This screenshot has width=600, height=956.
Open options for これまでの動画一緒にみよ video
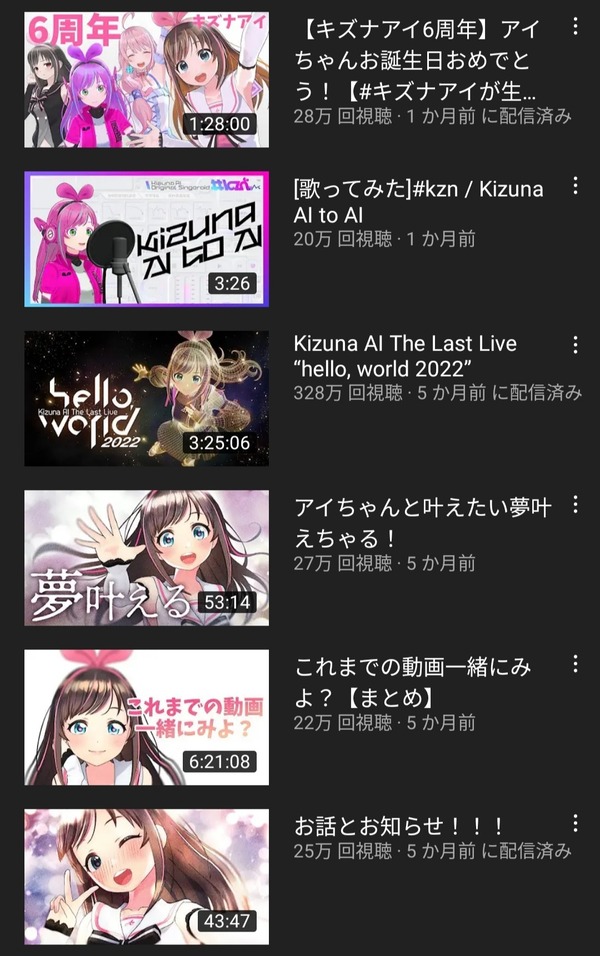coord(575,665)
